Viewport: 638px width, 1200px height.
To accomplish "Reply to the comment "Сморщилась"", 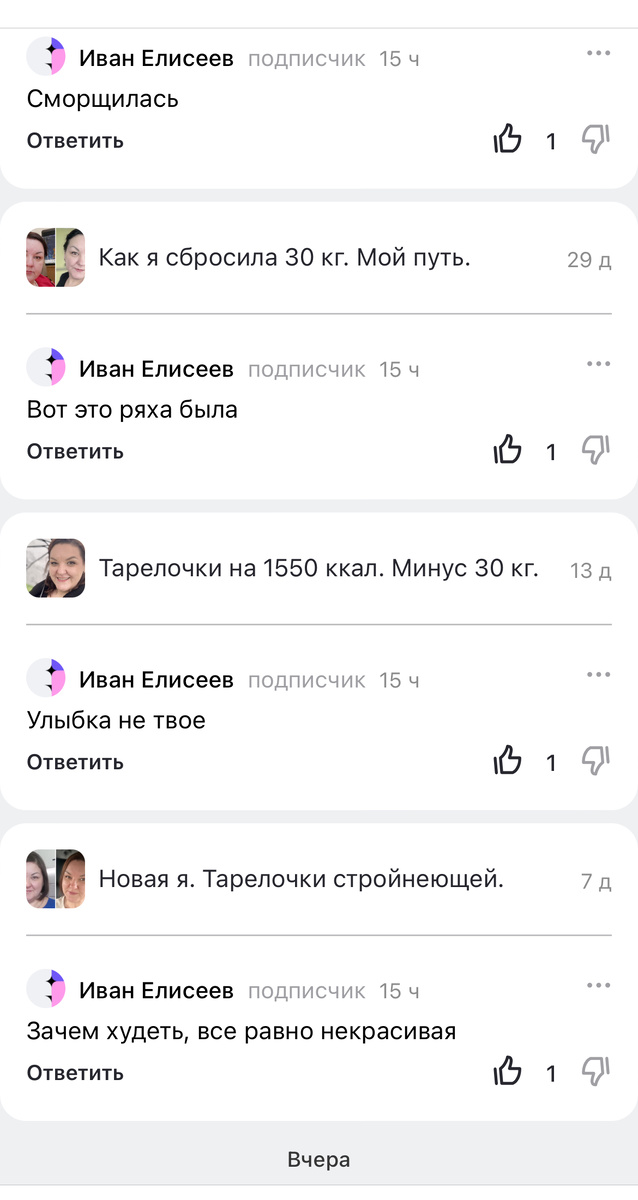I will [75, 141].
